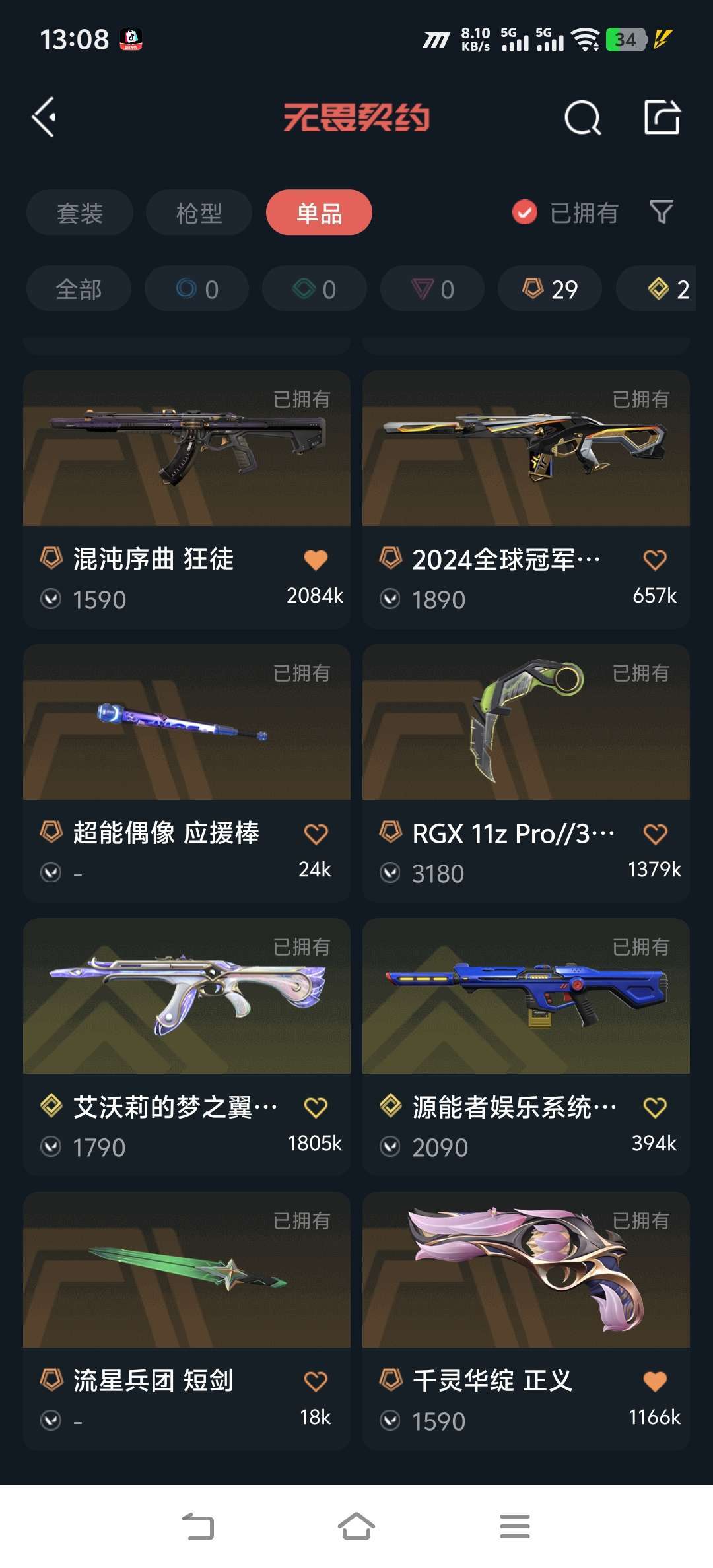
Task: Share this page via the share icon
Action: 662,117
